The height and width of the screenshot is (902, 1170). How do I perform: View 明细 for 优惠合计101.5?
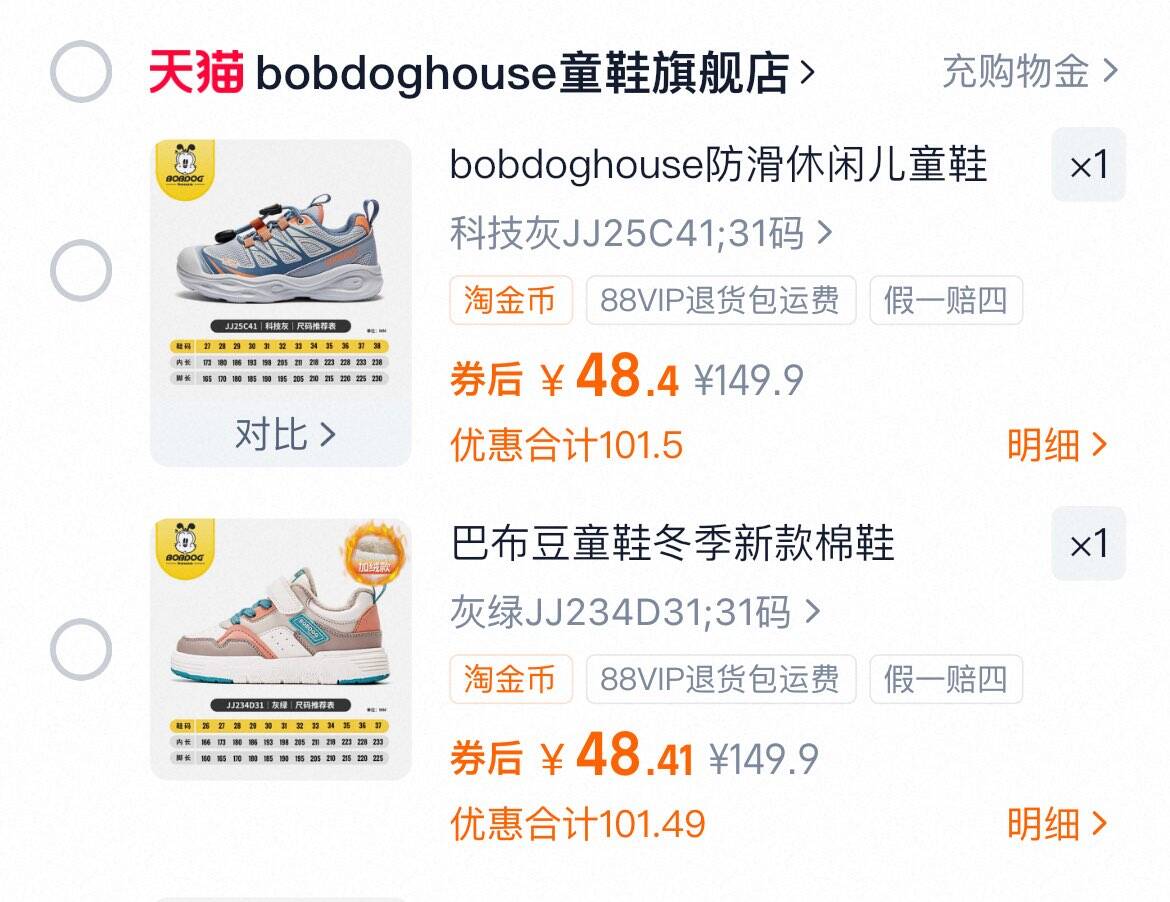point(1057,446)
